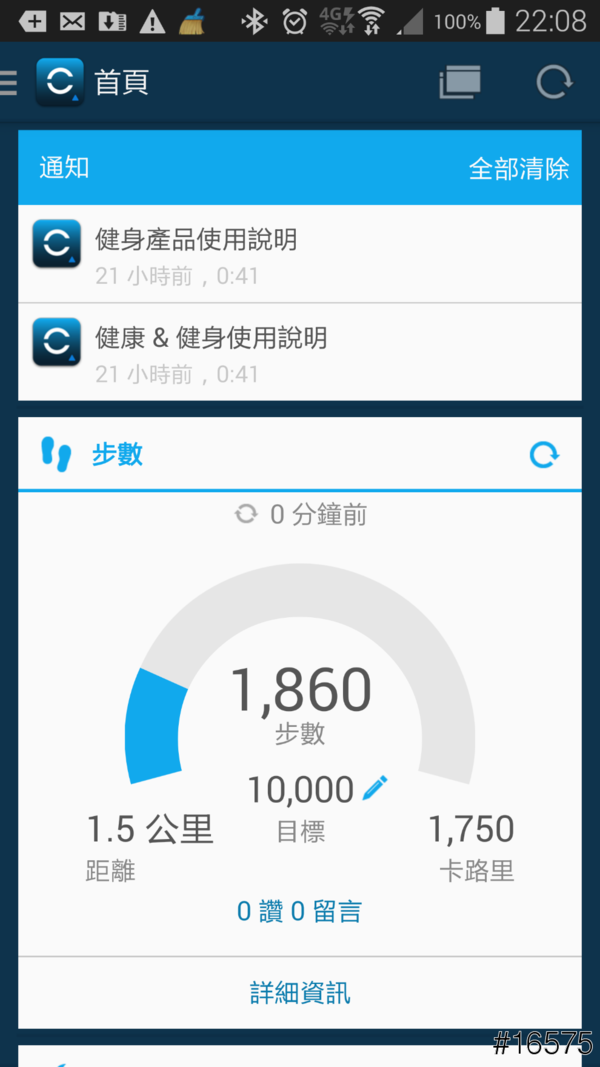Image resolution: width=600 pixels, height=1067 pixels.
Task: Open 健康 & 健身使用說明 notification
Action: pyautogui.click(x=300, y=352)
